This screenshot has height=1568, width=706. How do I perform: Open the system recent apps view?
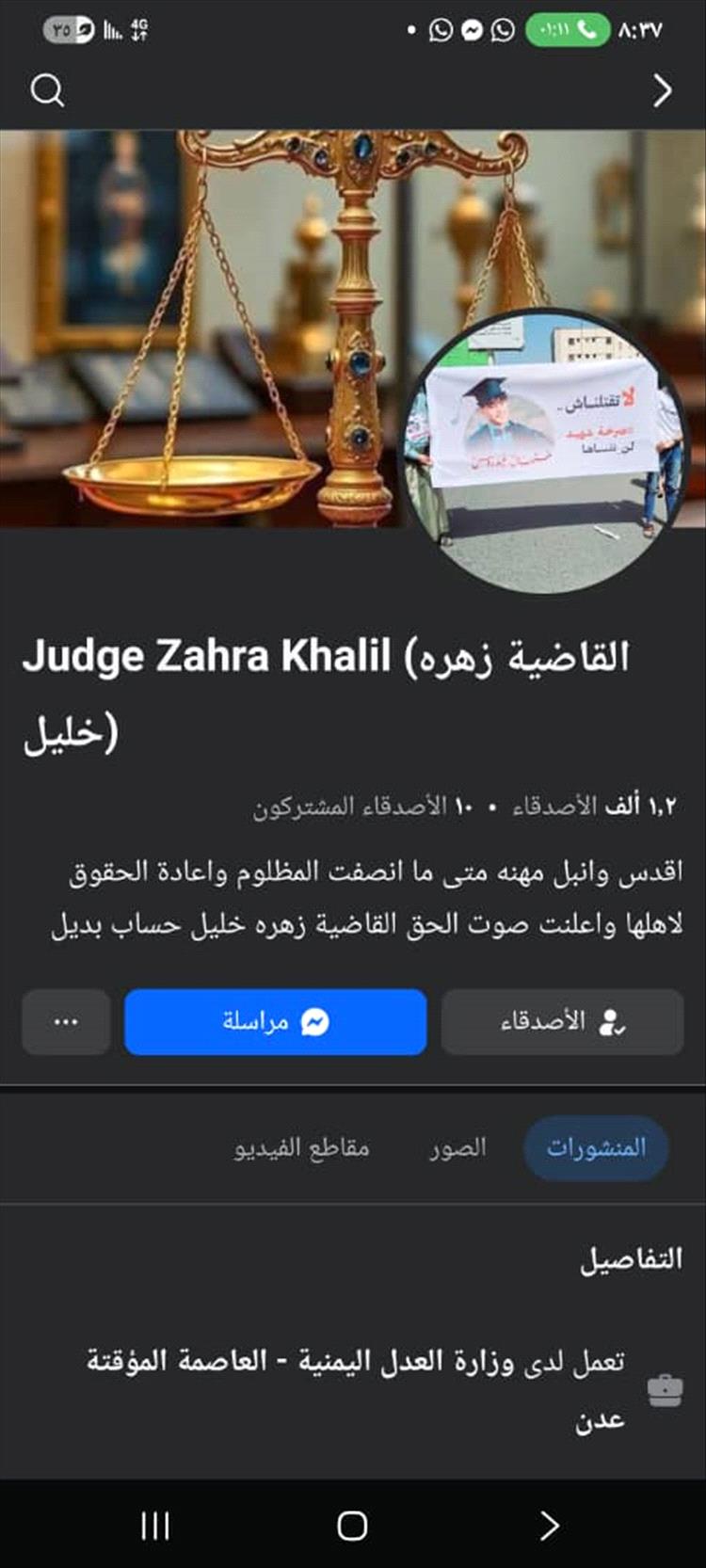tap(155, 1526)
